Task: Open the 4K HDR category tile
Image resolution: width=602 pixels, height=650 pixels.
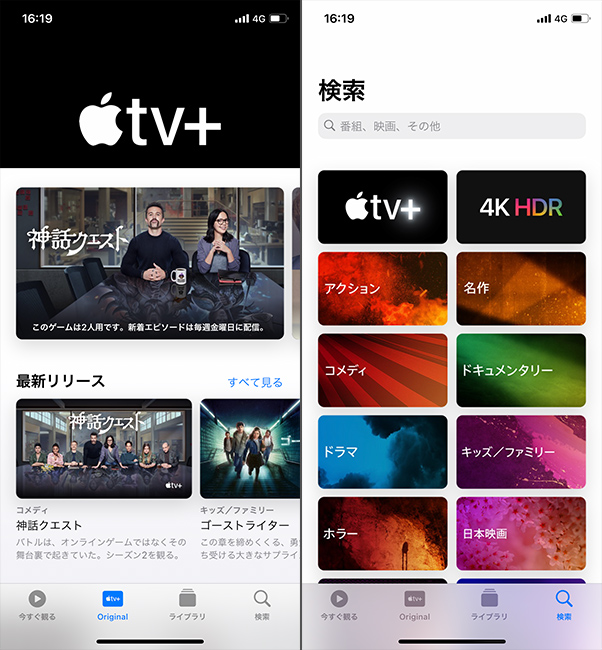Action: point(520,207)
